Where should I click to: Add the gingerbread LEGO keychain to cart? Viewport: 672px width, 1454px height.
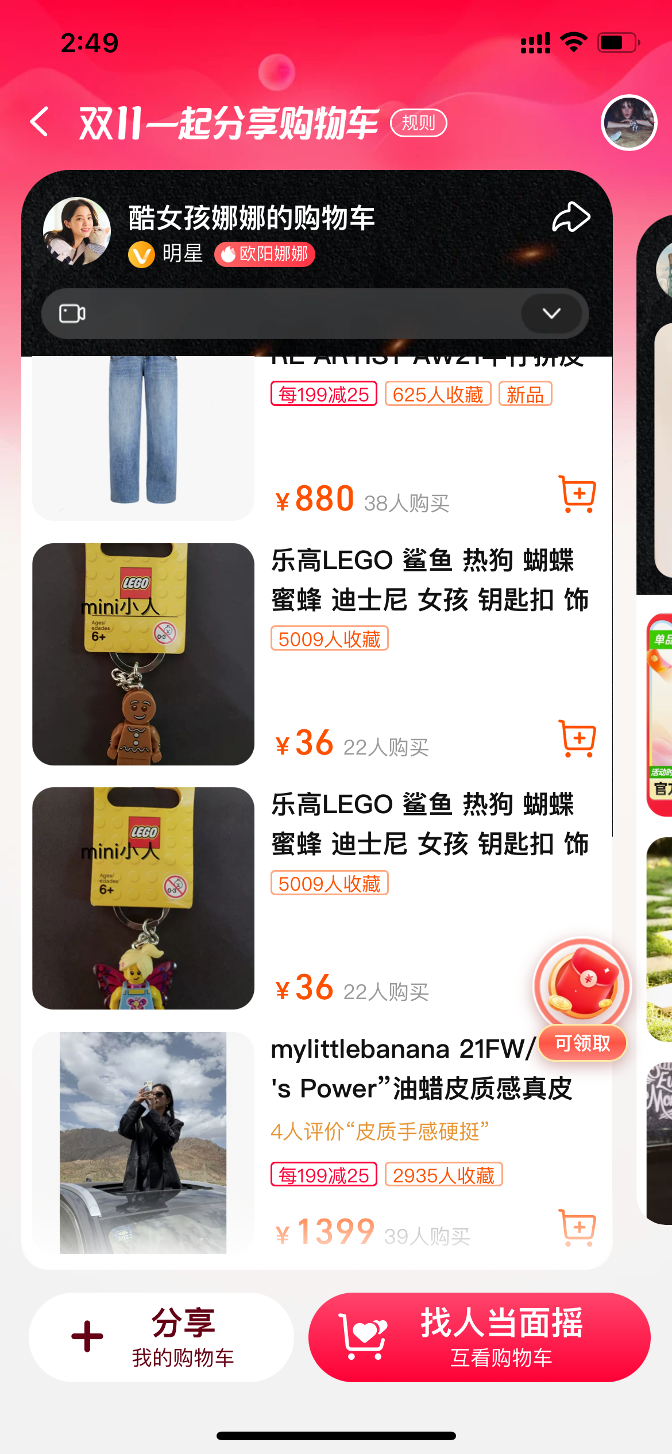pyautogui.click(x=577, y=738)
